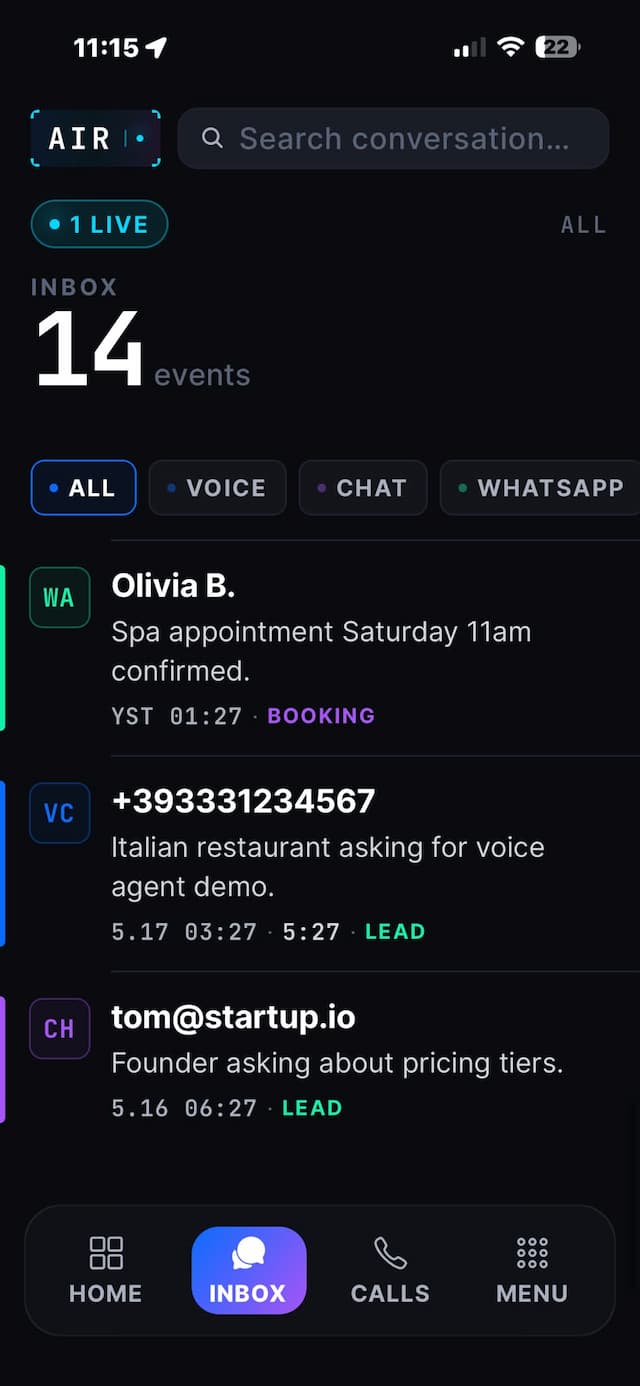Screen dimensions: 640x1386
Task: Select the INBOX tab in bottom bar
Action: [248, 1270]
